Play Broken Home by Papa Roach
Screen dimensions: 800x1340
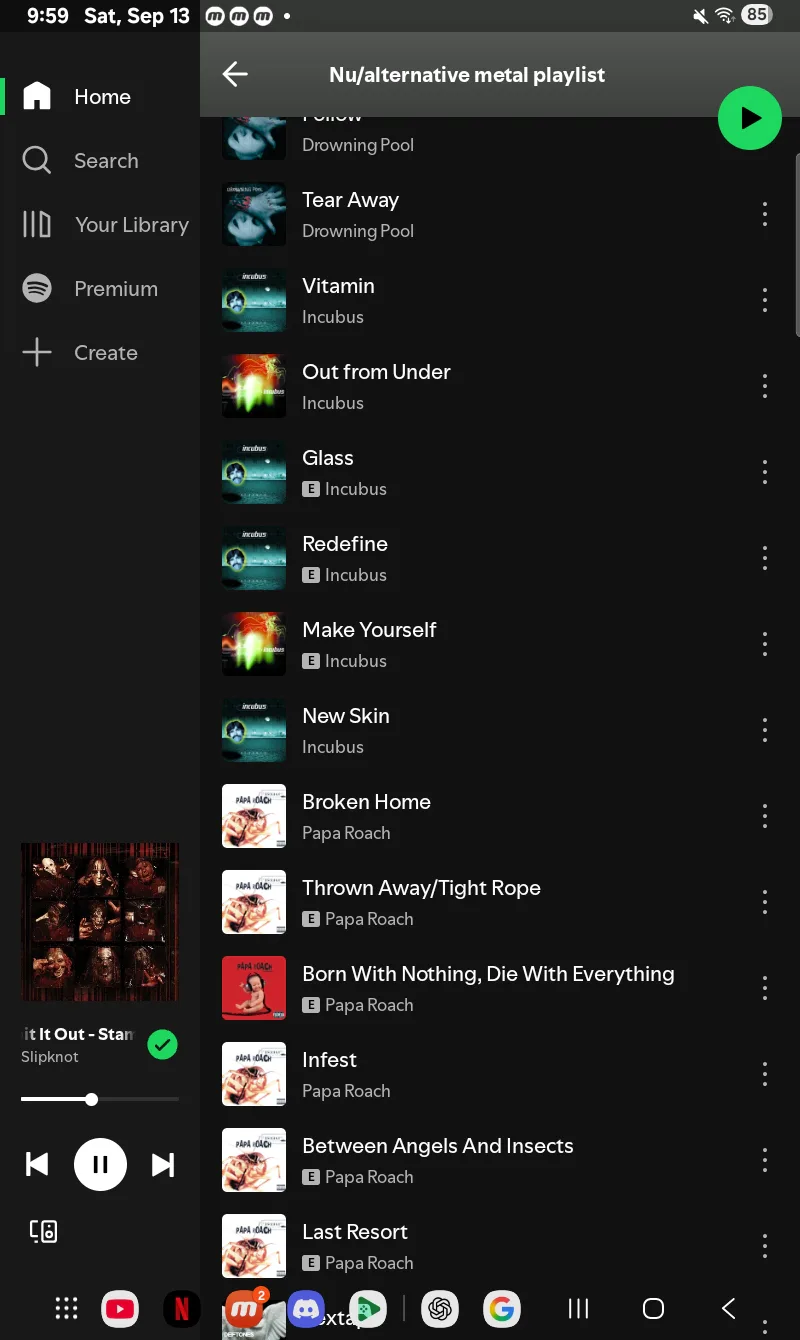point(480,816)
